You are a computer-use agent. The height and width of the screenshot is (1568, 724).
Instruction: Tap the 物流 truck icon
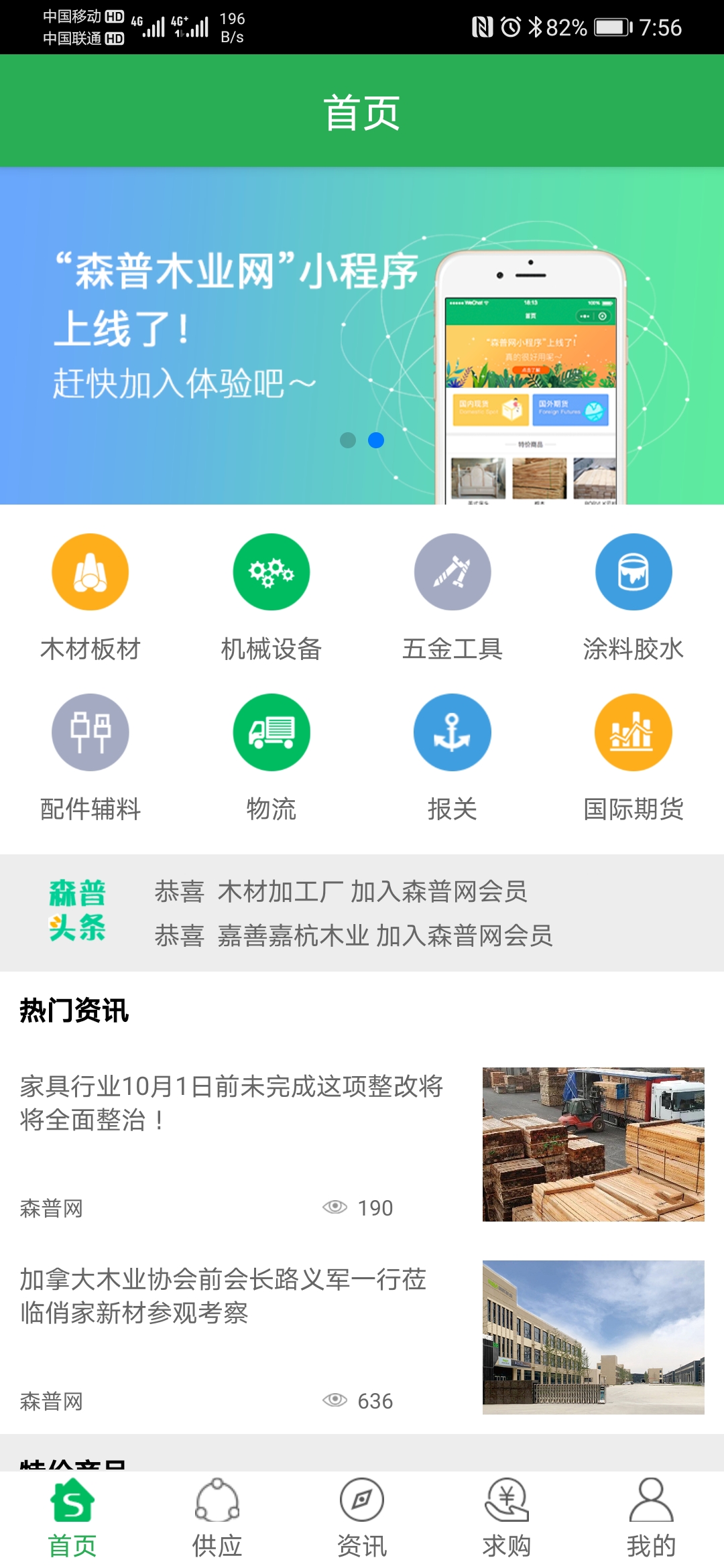coord(271,734)
